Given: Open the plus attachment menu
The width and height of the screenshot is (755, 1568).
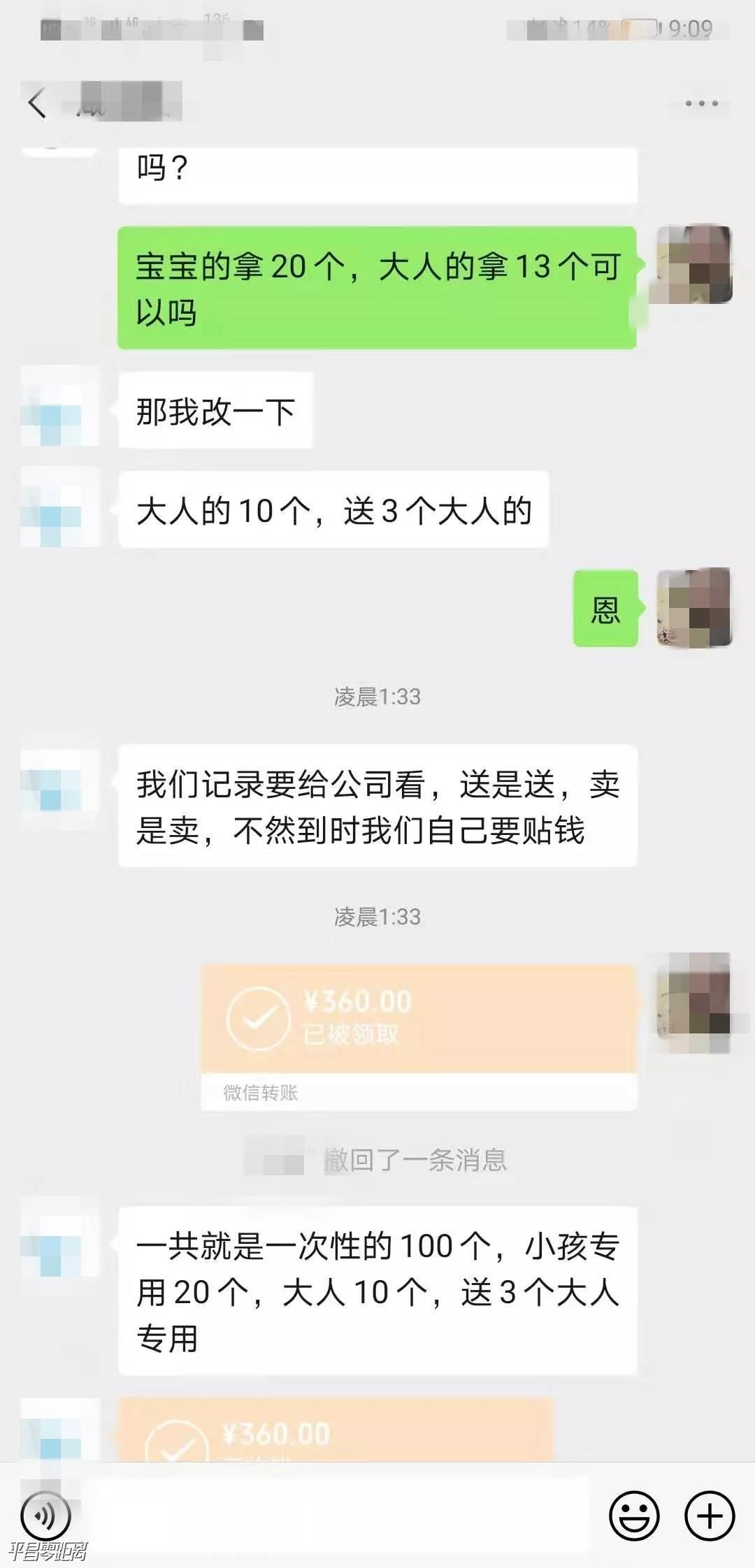Looking at the screenshot, I should pos(709,1516).
